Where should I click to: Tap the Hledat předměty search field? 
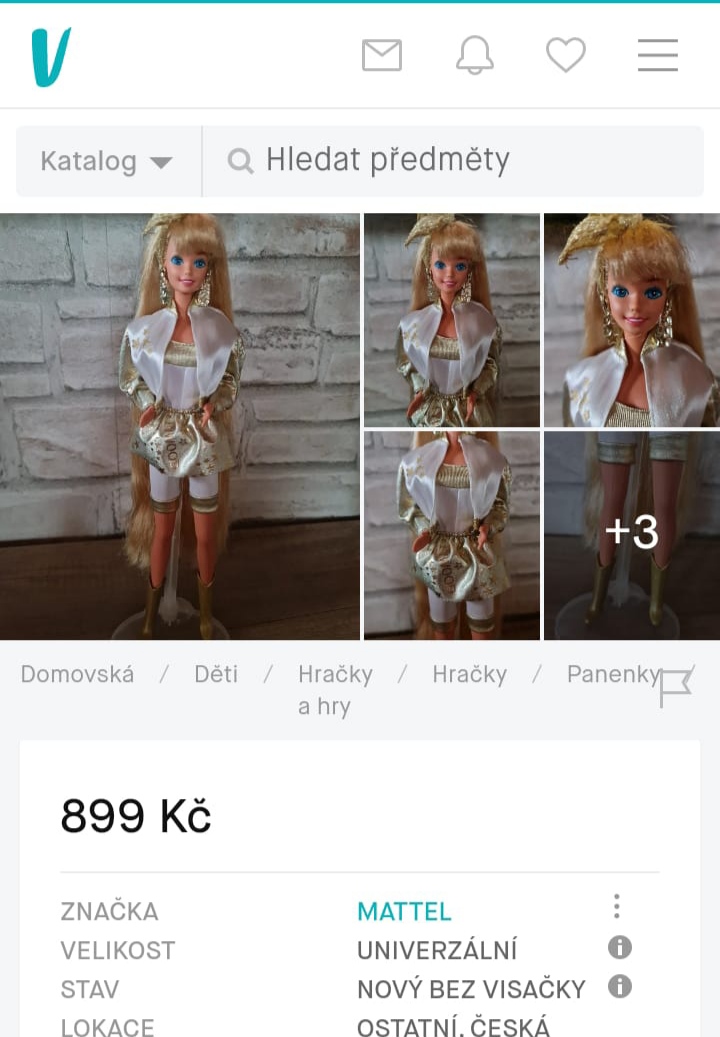click(450, 161)
